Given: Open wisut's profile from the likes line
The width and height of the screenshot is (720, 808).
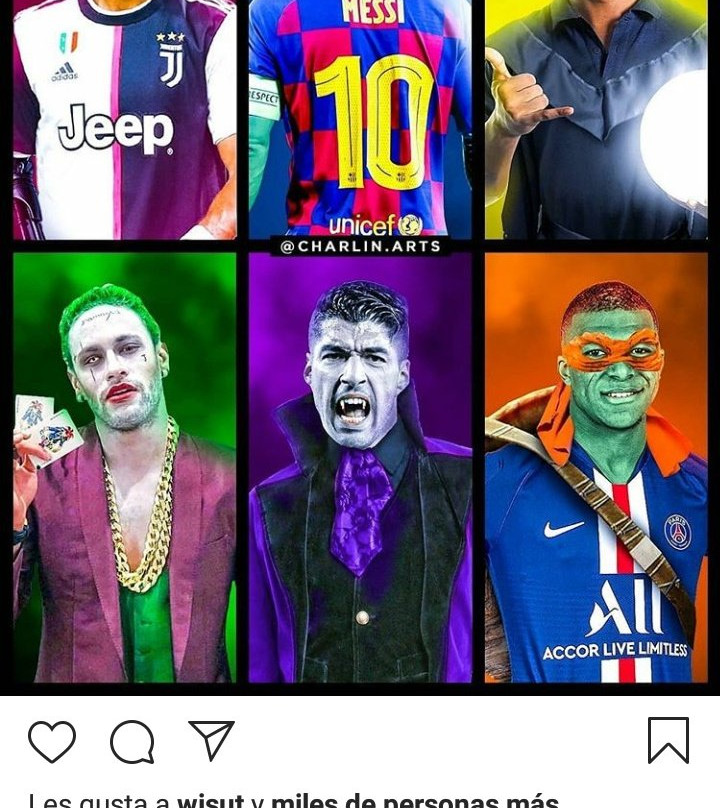Looking at the screenshot, I should [210, 801].
